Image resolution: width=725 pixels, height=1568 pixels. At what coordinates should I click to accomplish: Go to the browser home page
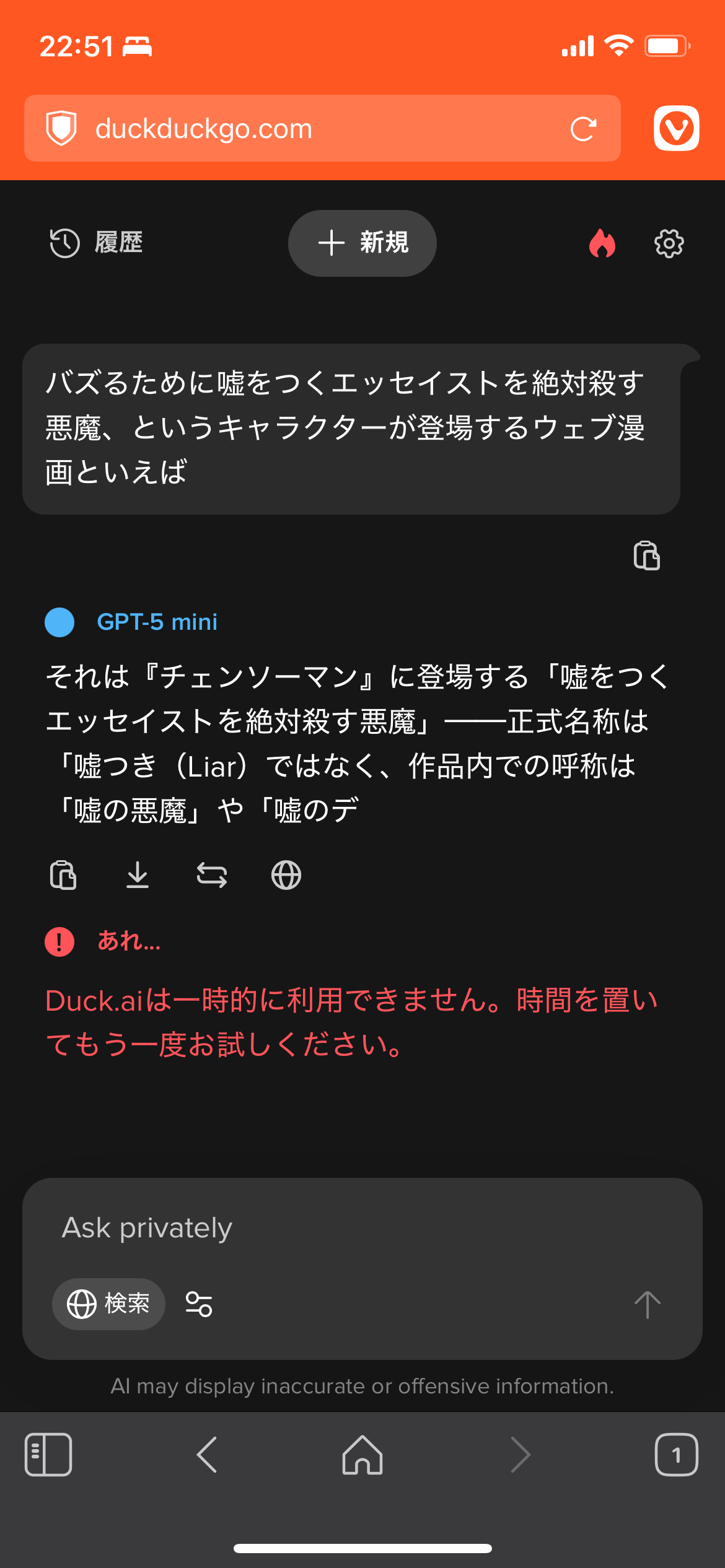tap(362, 1454)
